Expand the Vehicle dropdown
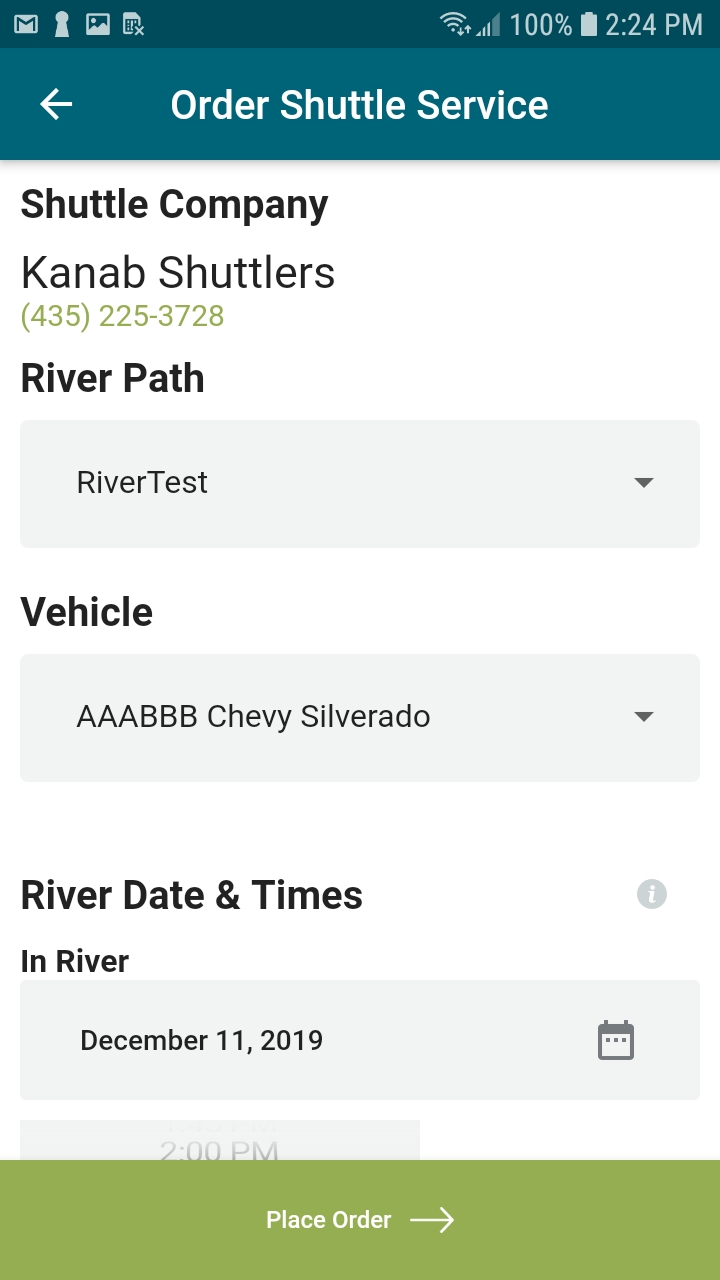The height and width of the screenshot is (1280, 720). pos(360,717)
